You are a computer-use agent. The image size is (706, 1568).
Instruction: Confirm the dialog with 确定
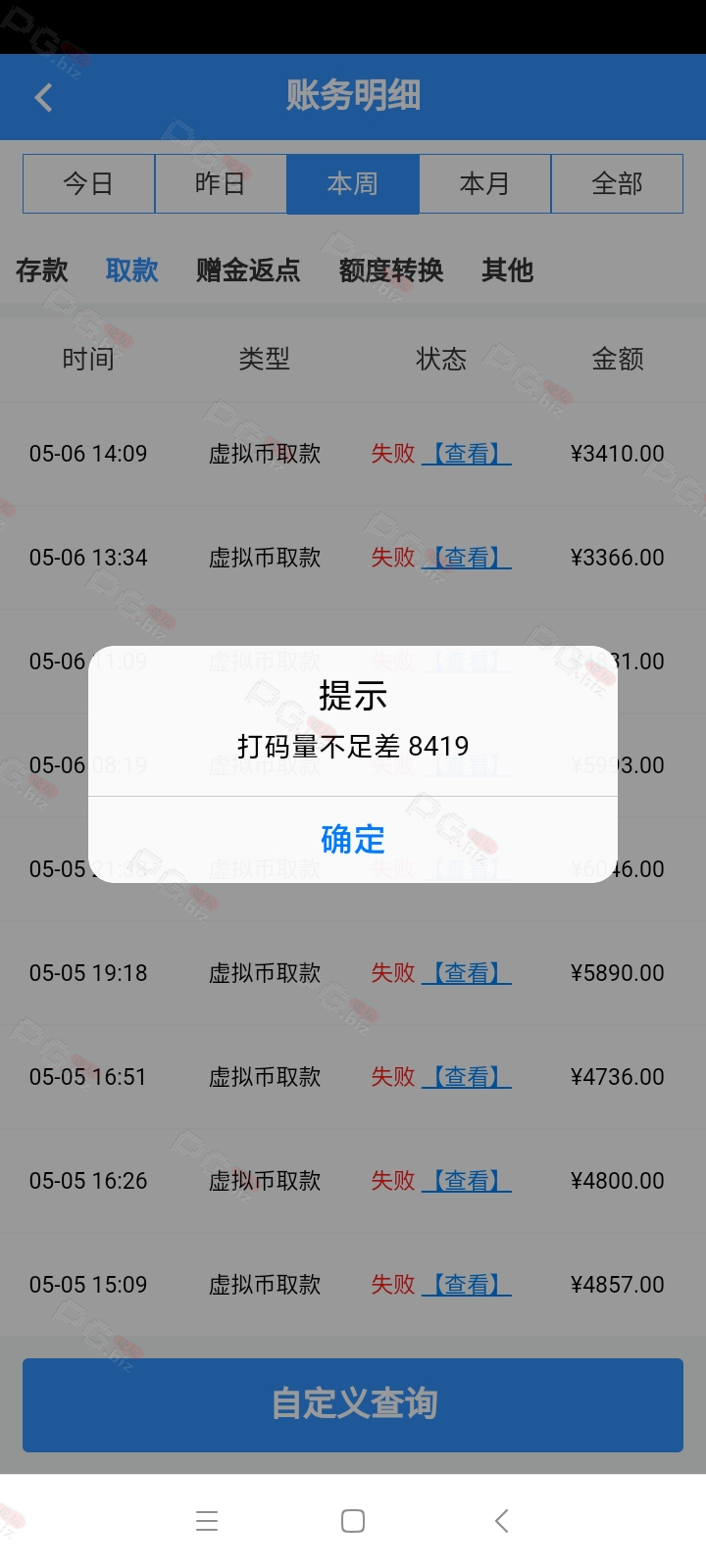coord(353,840)
